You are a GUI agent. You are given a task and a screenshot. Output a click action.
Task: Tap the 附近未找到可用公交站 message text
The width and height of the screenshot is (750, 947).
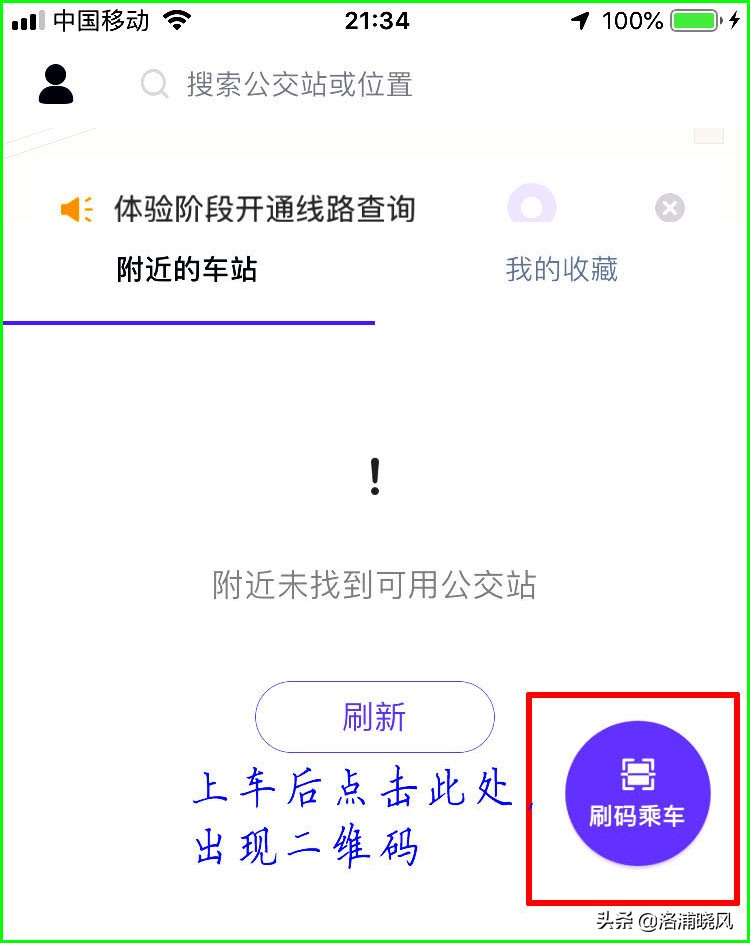click(x=375, y=587)
